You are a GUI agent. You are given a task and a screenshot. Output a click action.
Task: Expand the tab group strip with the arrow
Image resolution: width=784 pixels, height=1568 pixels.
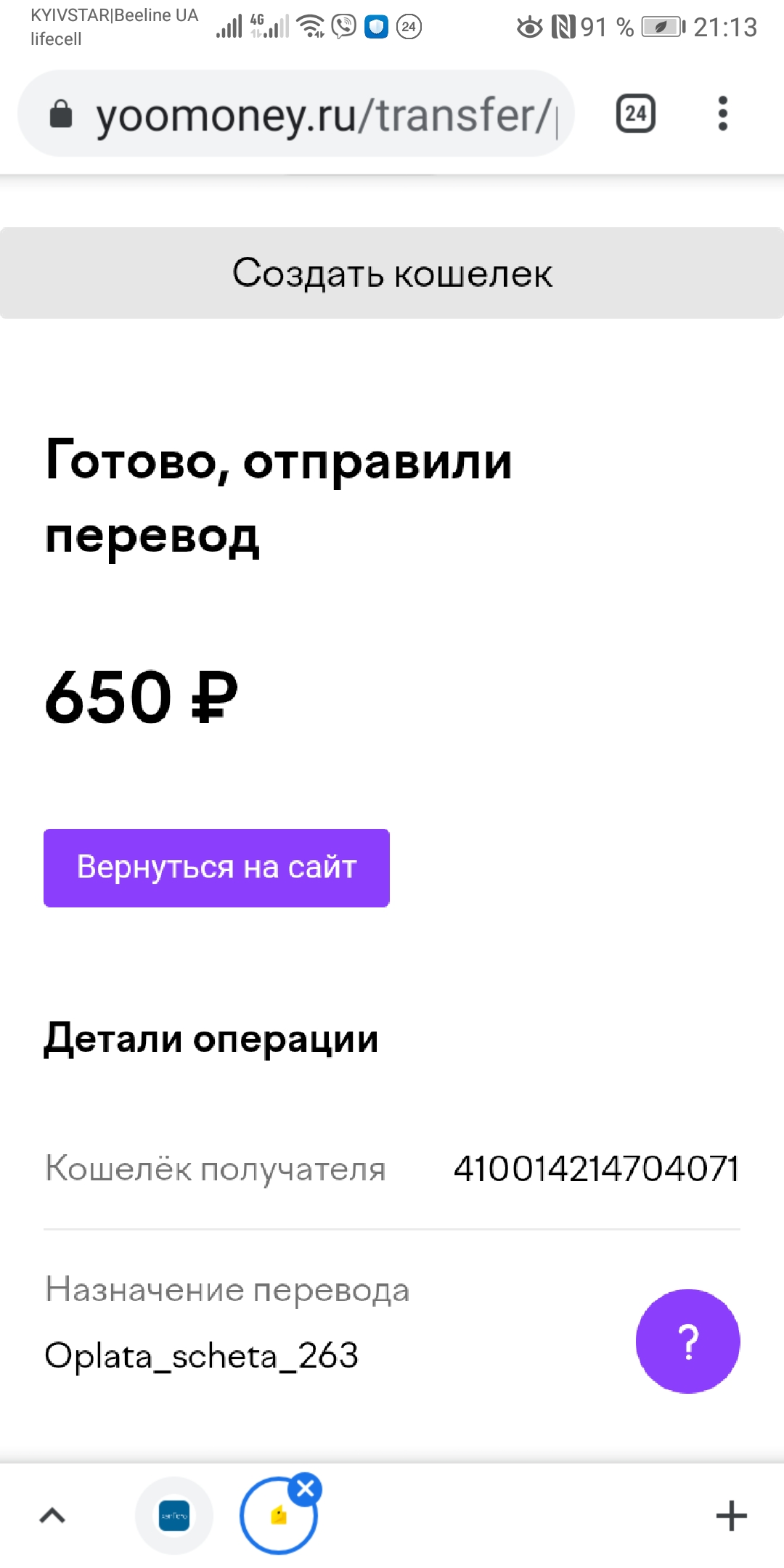click(52, 1516)
